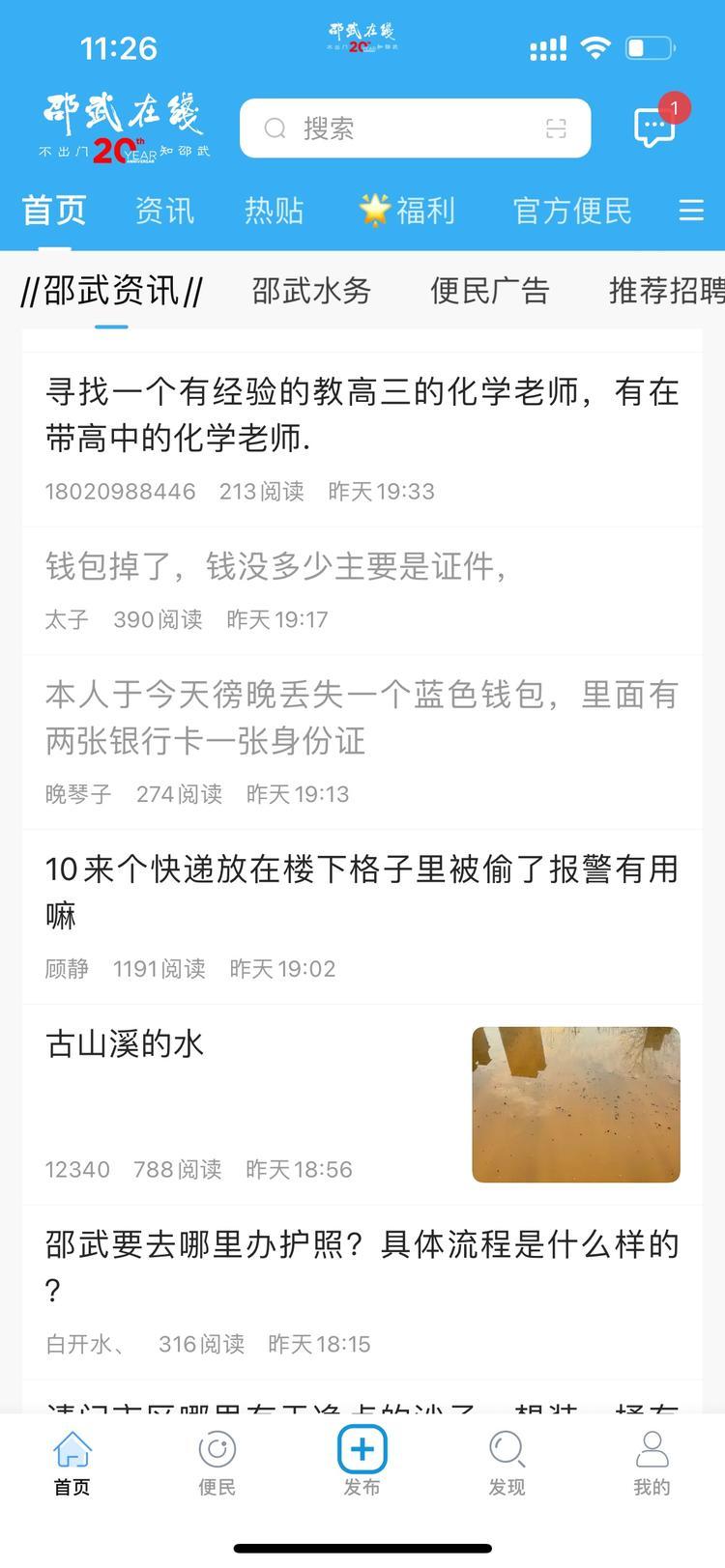Open the scan icon in the search bar
725x1568 pixels.
click(x=556, y=128)
